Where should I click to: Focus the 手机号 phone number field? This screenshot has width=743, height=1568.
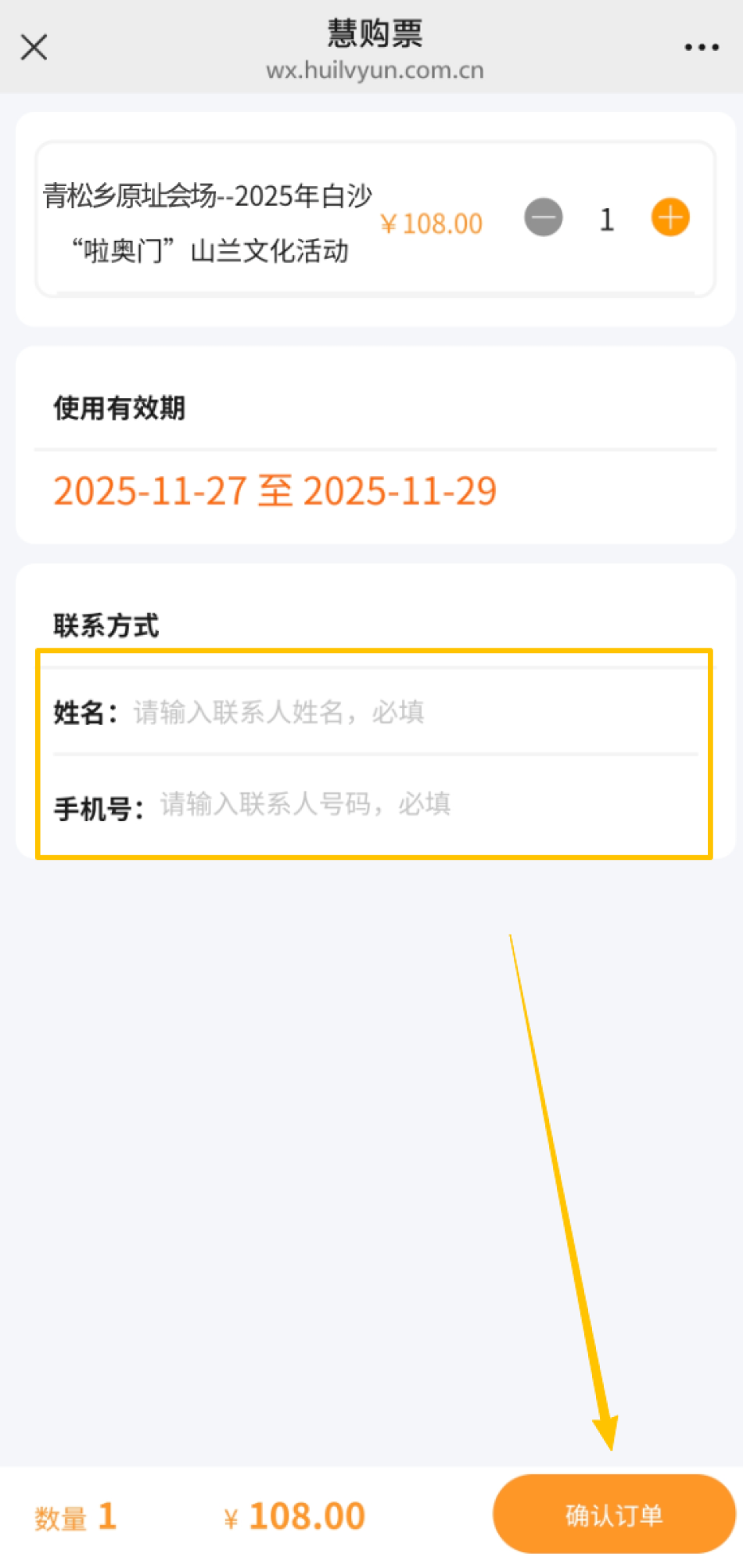pos(422,805)
